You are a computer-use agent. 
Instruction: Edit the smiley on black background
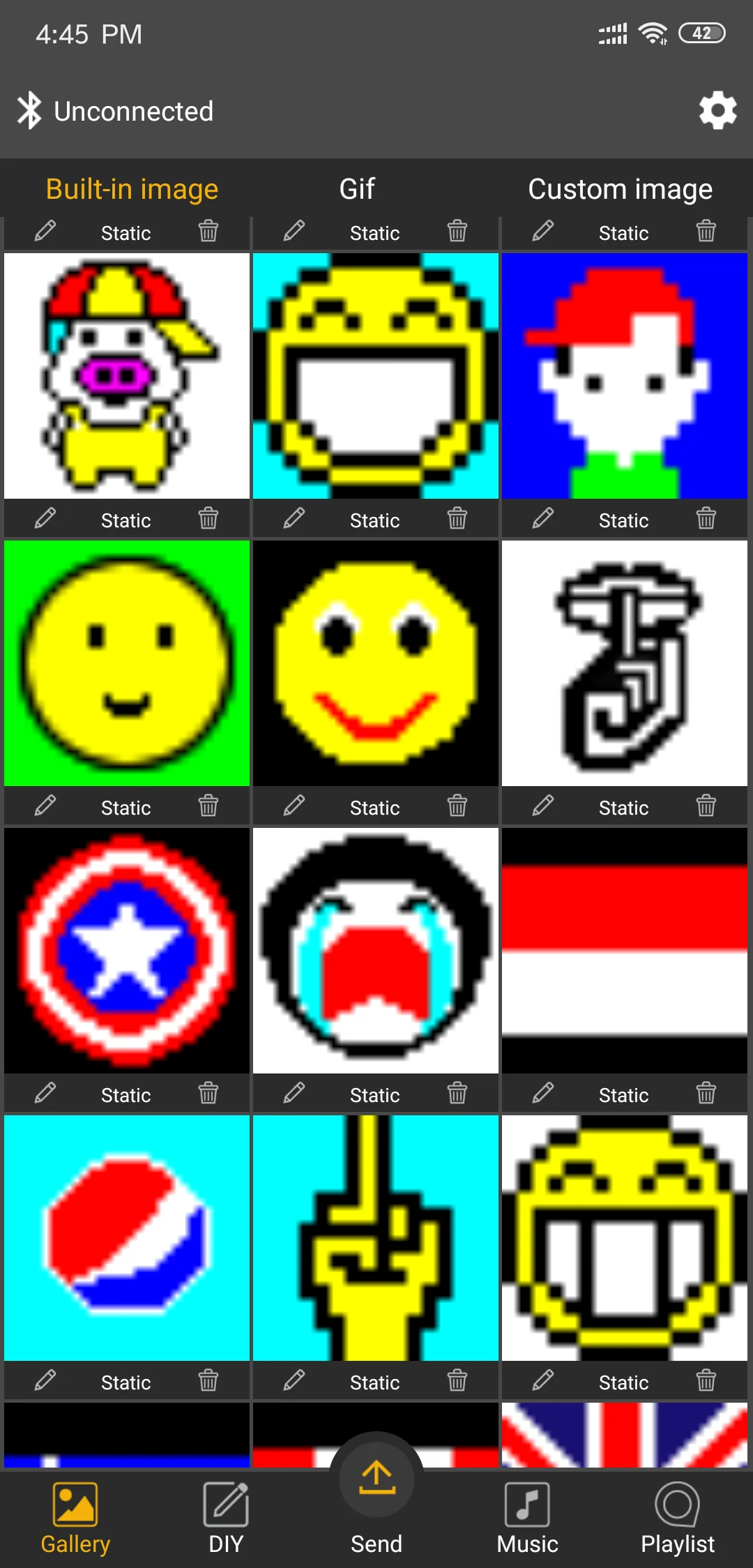pos(294,518)
